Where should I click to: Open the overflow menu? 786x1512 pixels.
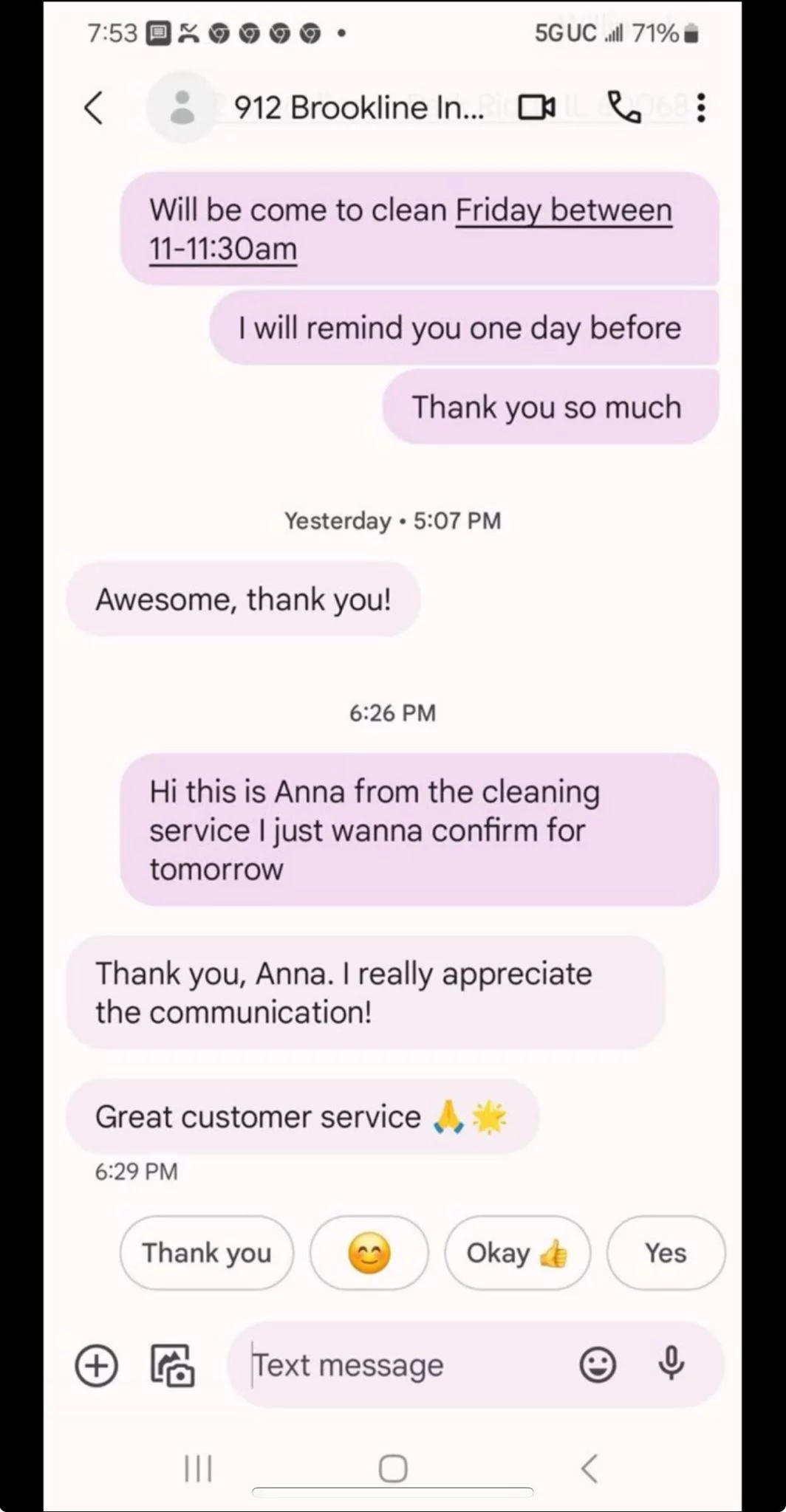(700, 108)
